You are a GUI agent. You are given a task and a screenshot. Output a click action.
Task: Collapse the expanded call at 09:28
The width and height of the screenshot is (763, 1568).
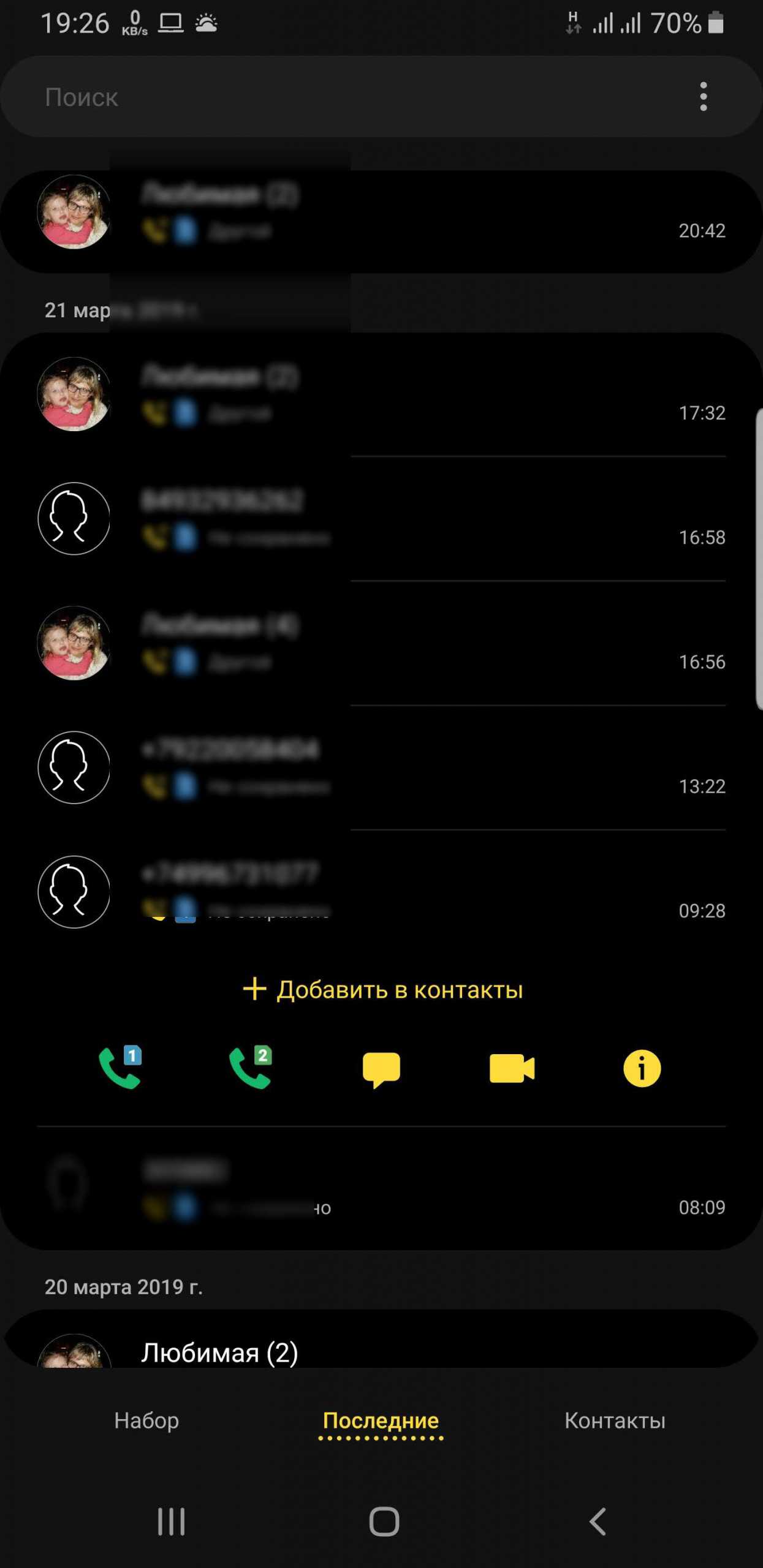381,892
